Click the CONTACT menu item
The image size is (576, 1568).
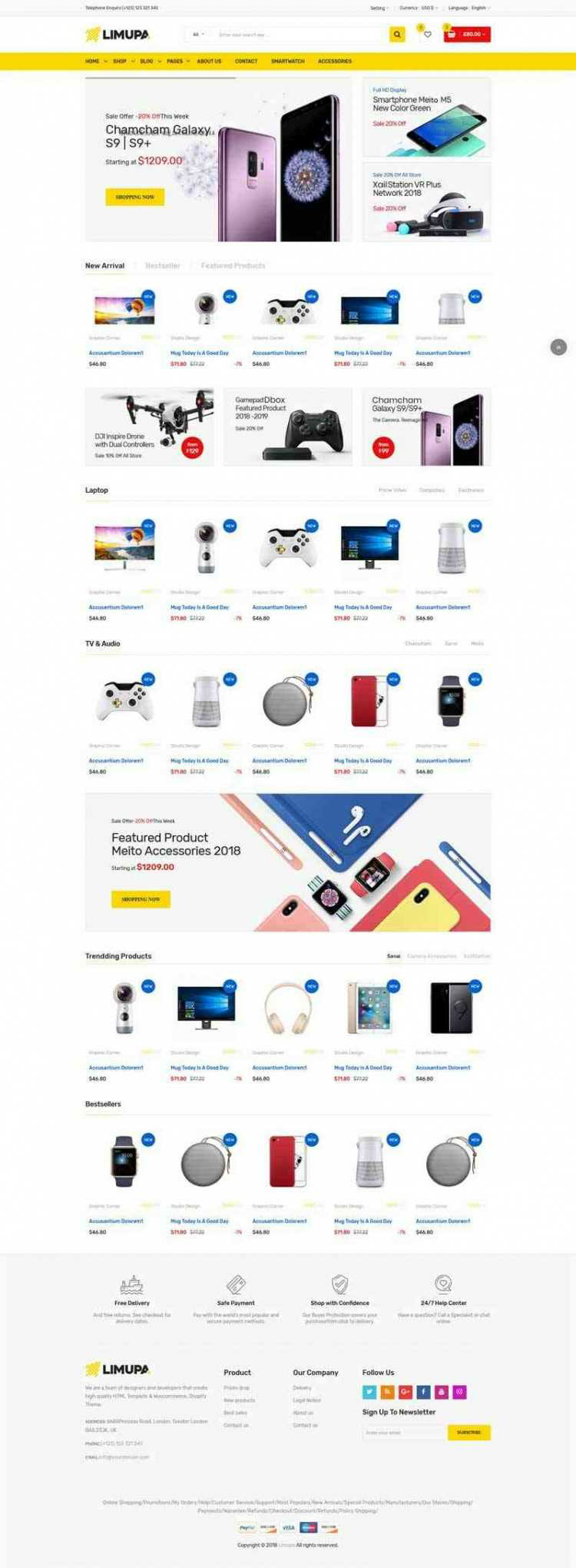(x=246, y=61)
